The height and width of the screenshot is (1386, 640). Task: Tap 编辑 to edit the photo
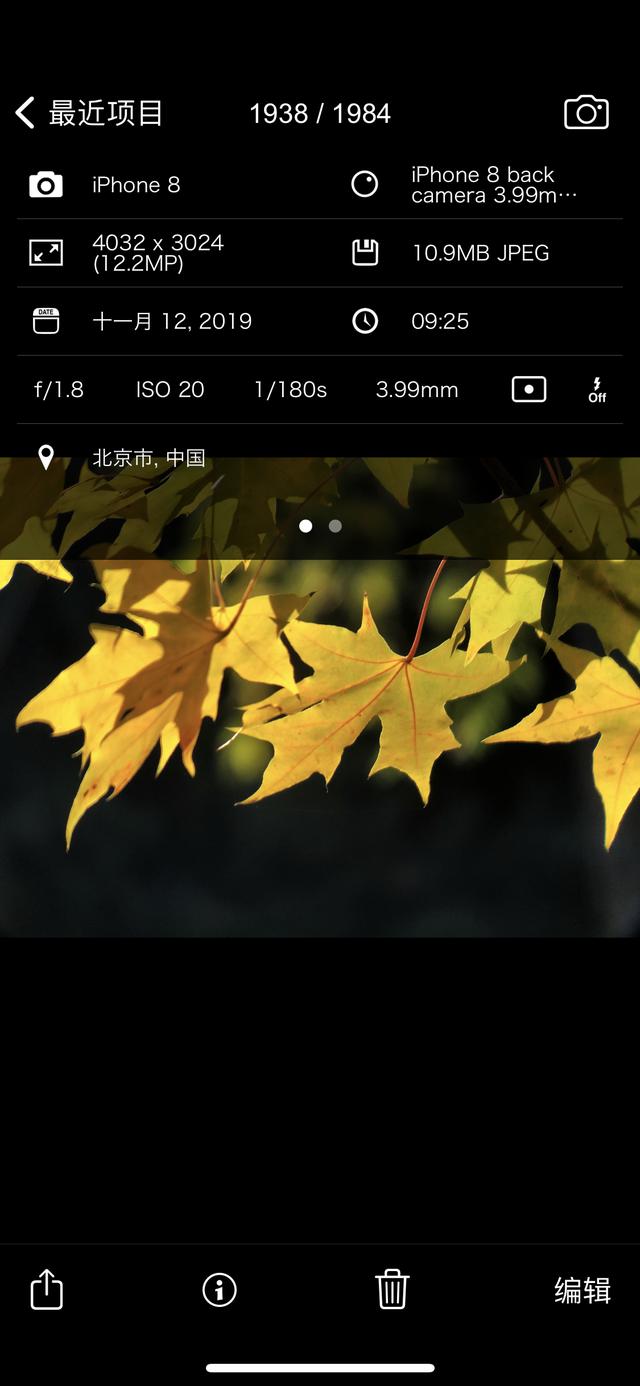tap(582, 1290)
